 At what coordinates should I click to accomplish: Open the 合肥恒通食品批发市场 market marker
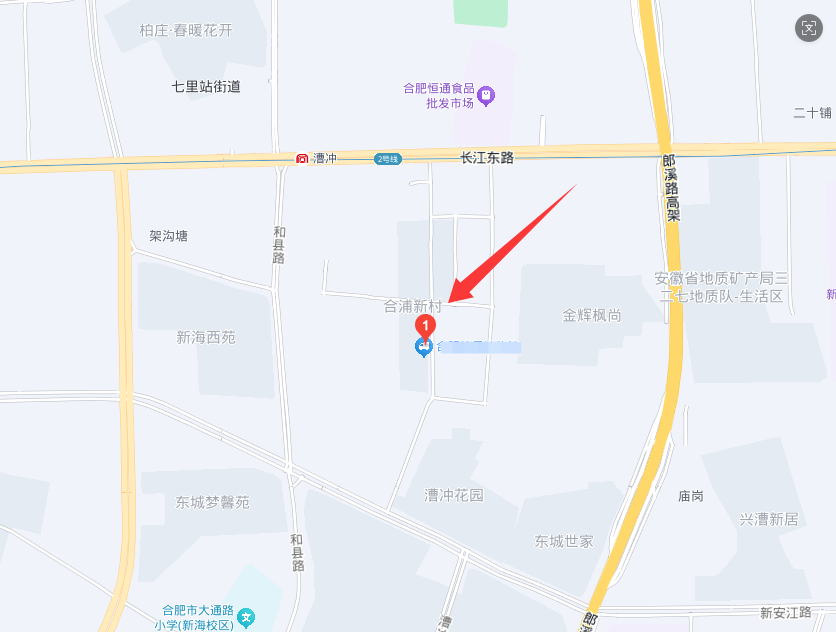pyautogui.click(x=486, y=96)
